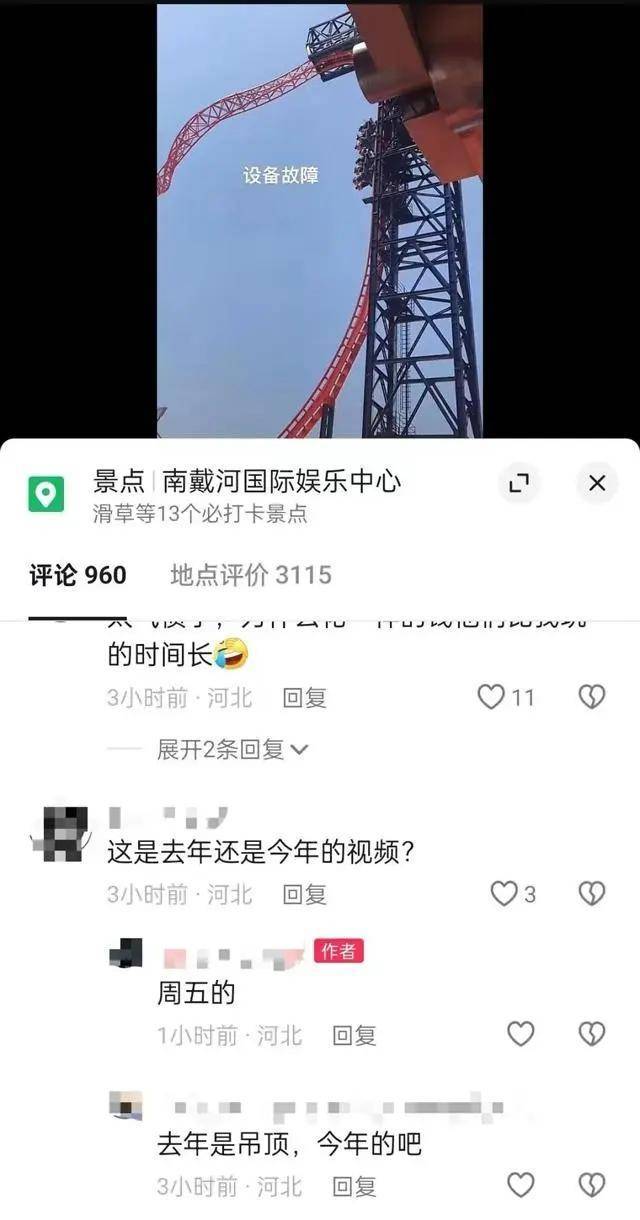Like the comment with 11 likes
The height and width of the screenshot is (1220, 640).
click(x=491, y=697)
